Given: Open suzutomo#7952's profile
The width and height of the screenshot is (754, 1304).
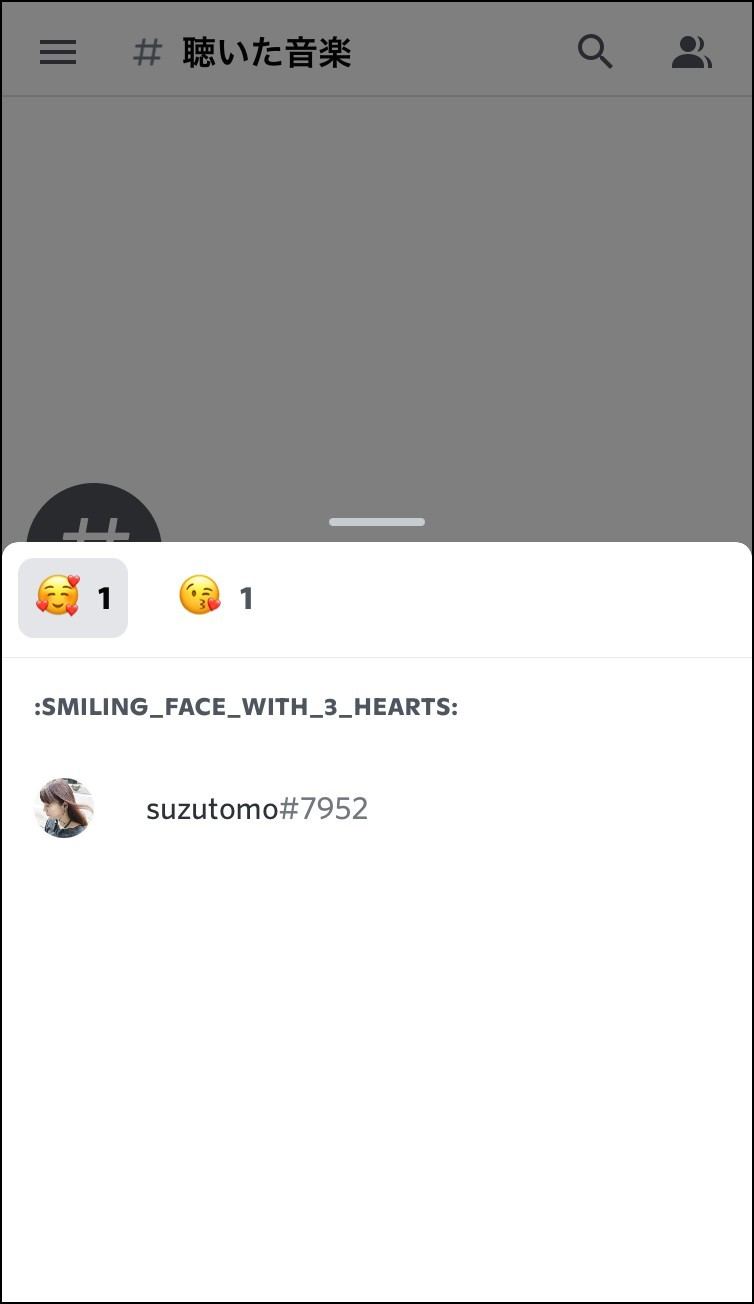Looking at the screenshot, I should [256, 808].
